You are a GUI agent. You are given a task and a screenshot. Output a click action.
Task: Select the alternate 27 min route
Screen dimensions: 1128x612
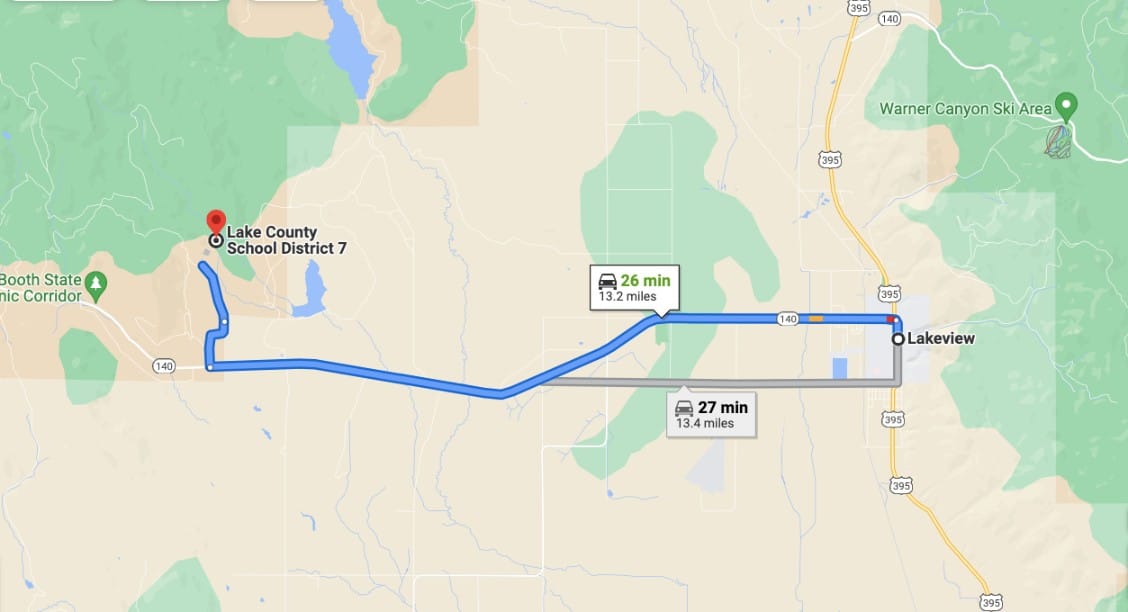(x=711, y=415)
